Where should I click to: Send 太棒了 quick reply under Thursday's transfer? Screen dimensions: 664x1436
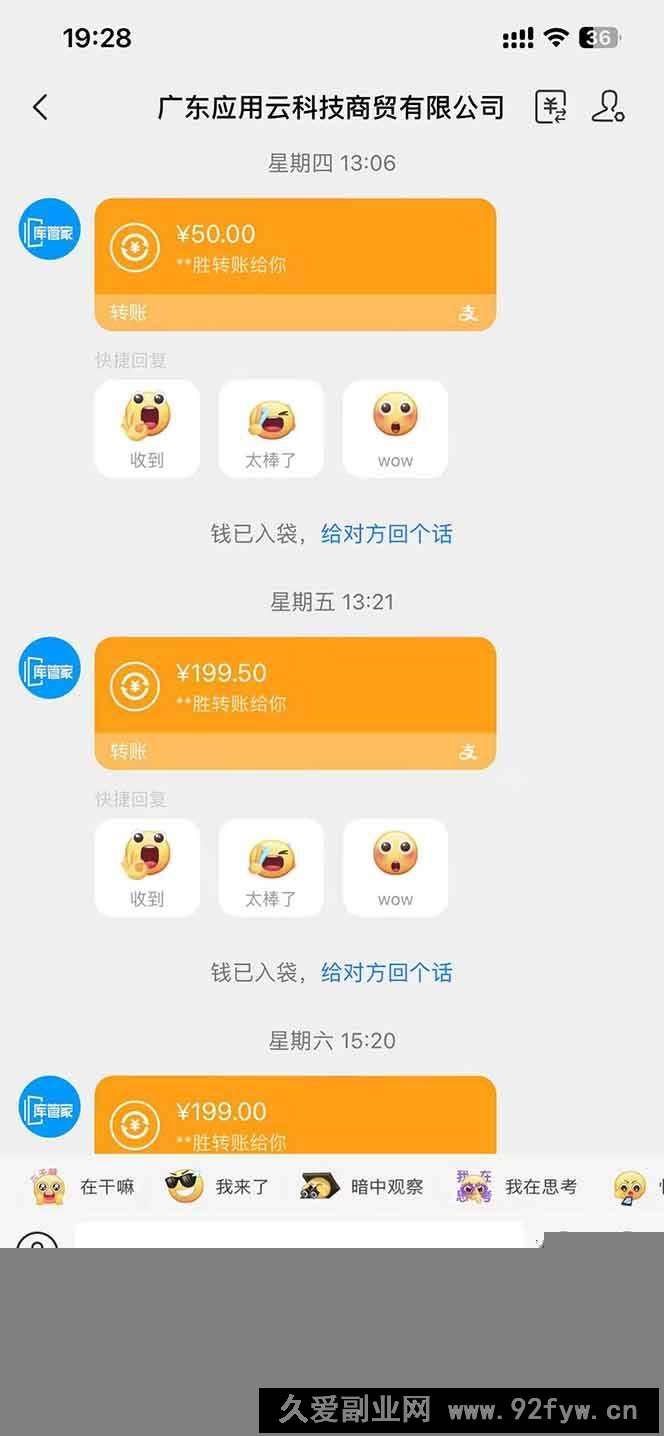coord(271,429)
